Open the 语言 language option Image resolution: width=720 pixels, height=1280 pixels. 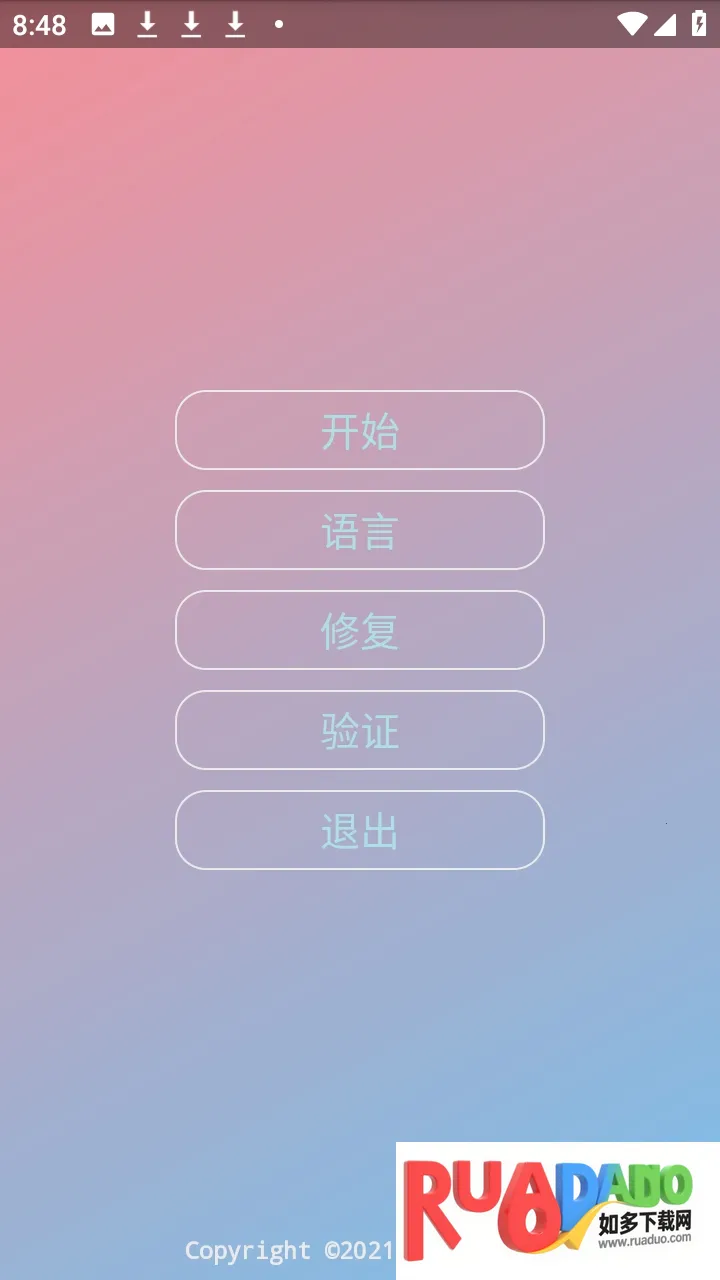(x=360, y=530)
